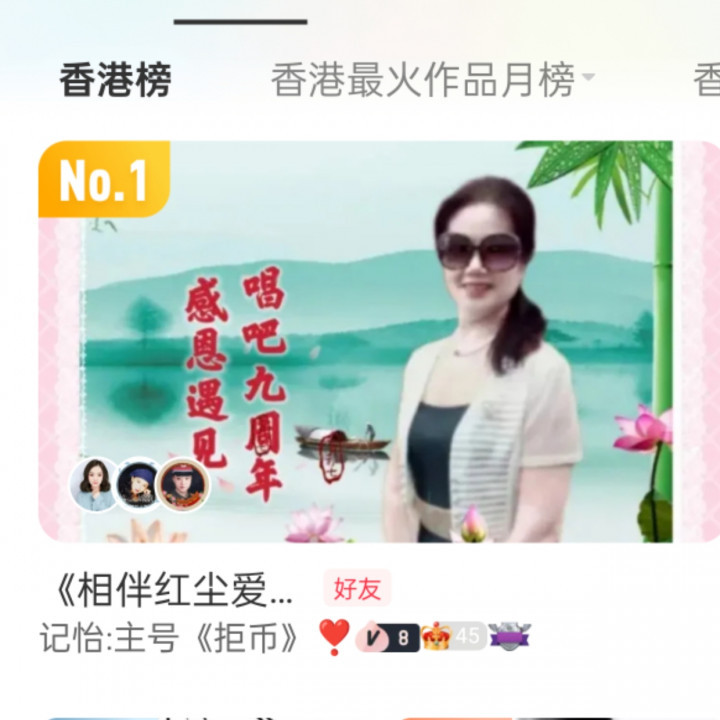Image resolution: width=720 pixels, height=720 pixels.
Task: Switch to the 香港榜 tab
Action: (x=115, y=80)
